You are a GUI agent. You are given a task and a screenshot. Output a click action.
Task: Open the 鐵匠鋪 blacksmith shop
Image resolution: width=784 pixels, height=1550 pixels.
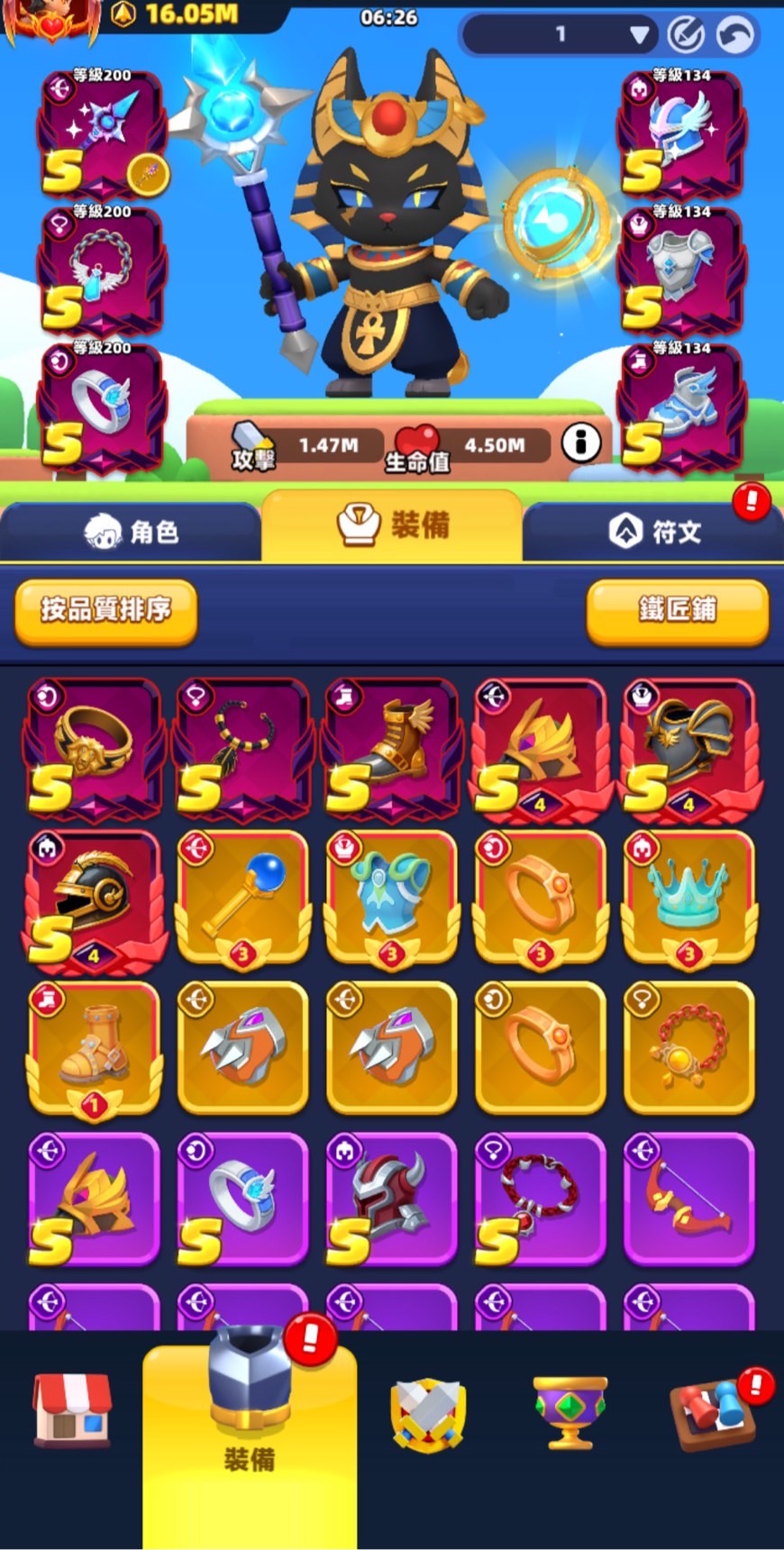click(678, 612)
